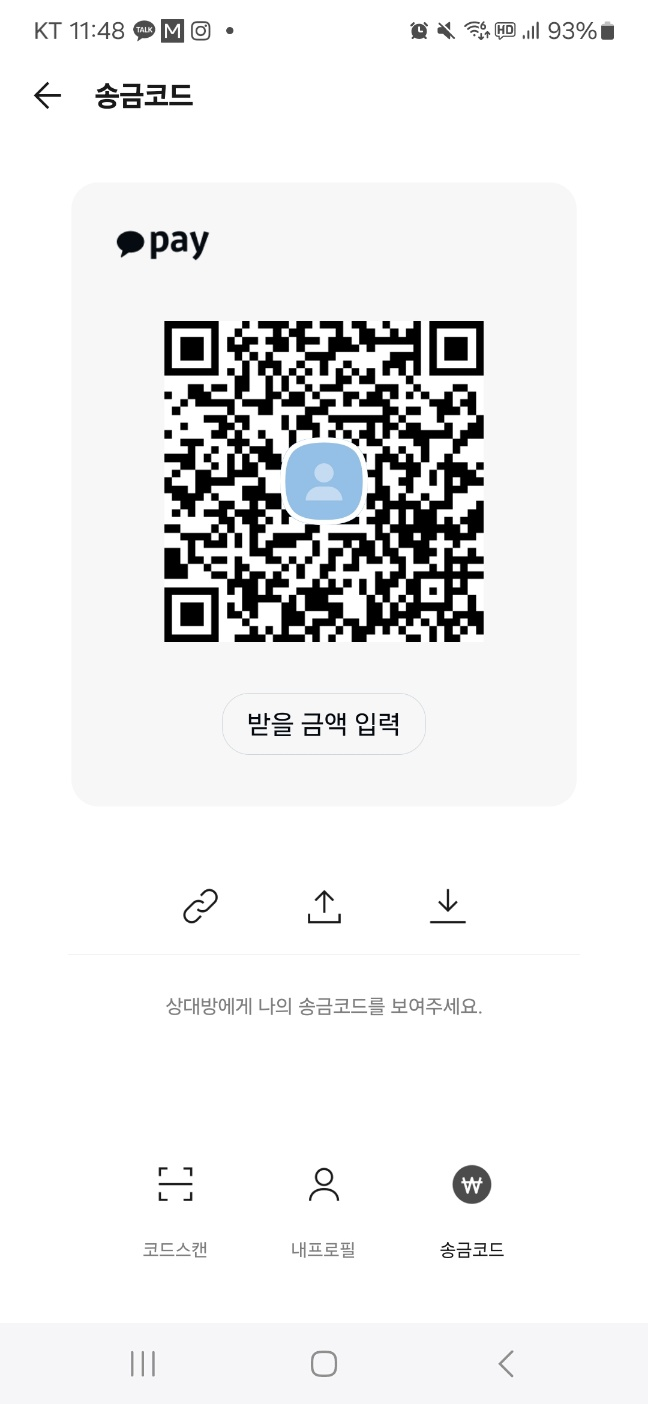This screenshot has width=648, height=1404.
Task: Select the 송금코드 tab
Action: click(472, 1208)
